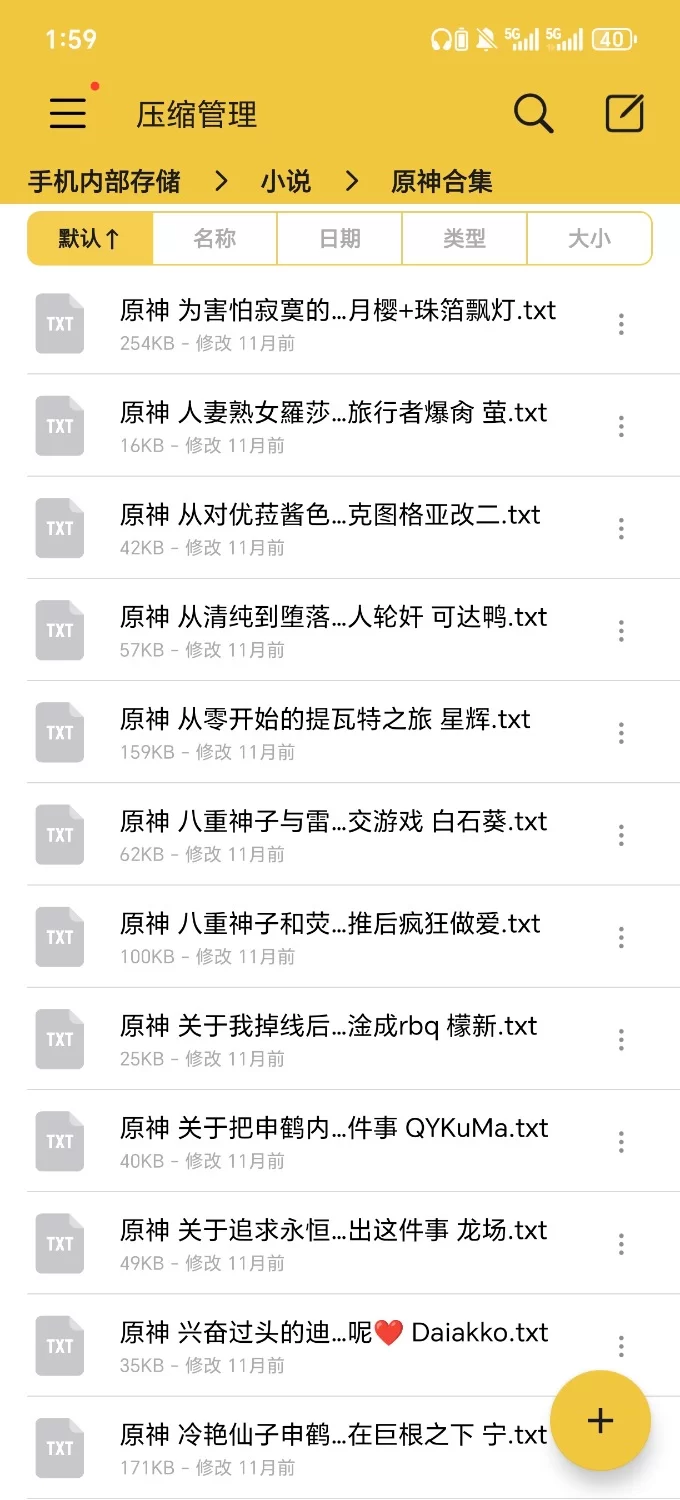The image size is (680, 1500).
Task: Tap the edit icon in the top bar
Action: [x=625, y=114]
